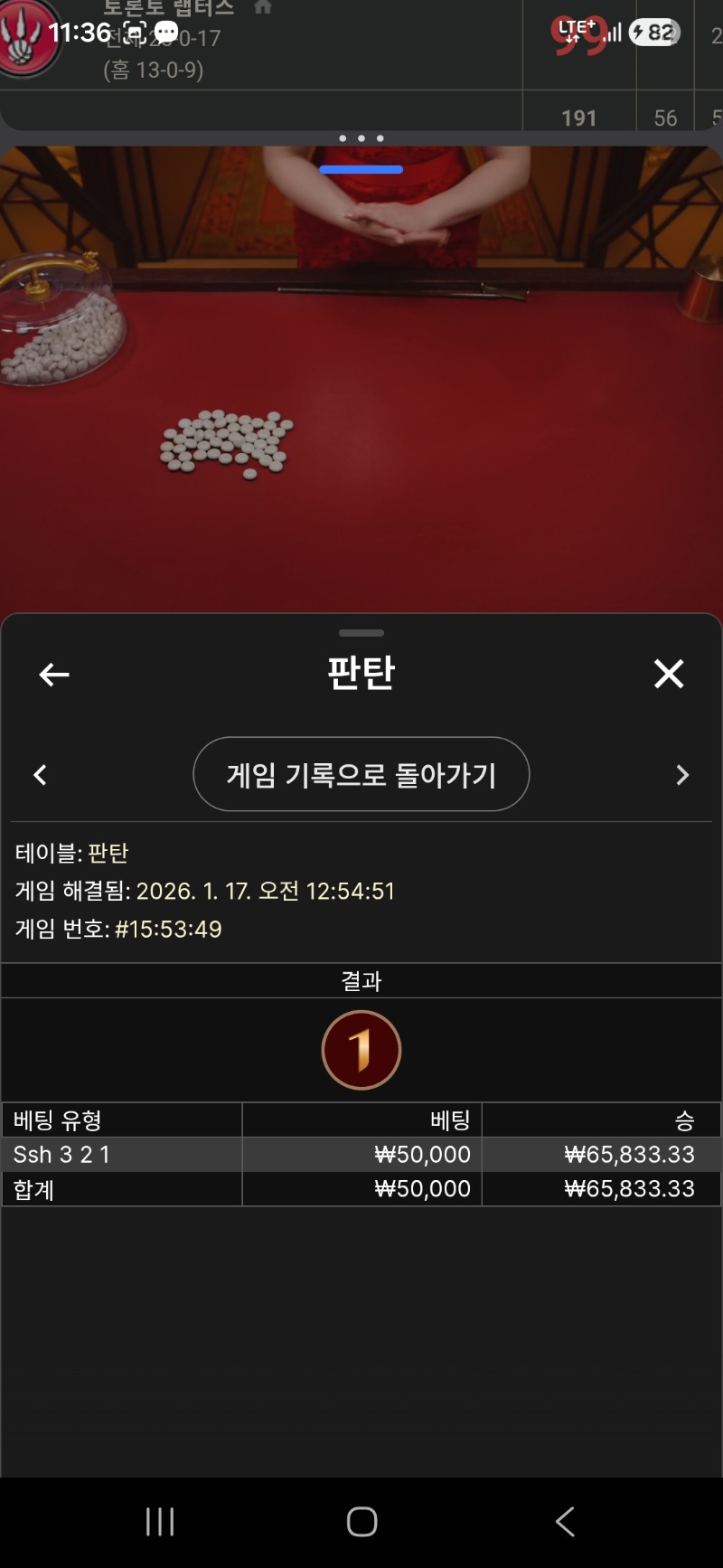
Task: Go back with the arrow beside 판탄
Action: click(x=54, y=675)
